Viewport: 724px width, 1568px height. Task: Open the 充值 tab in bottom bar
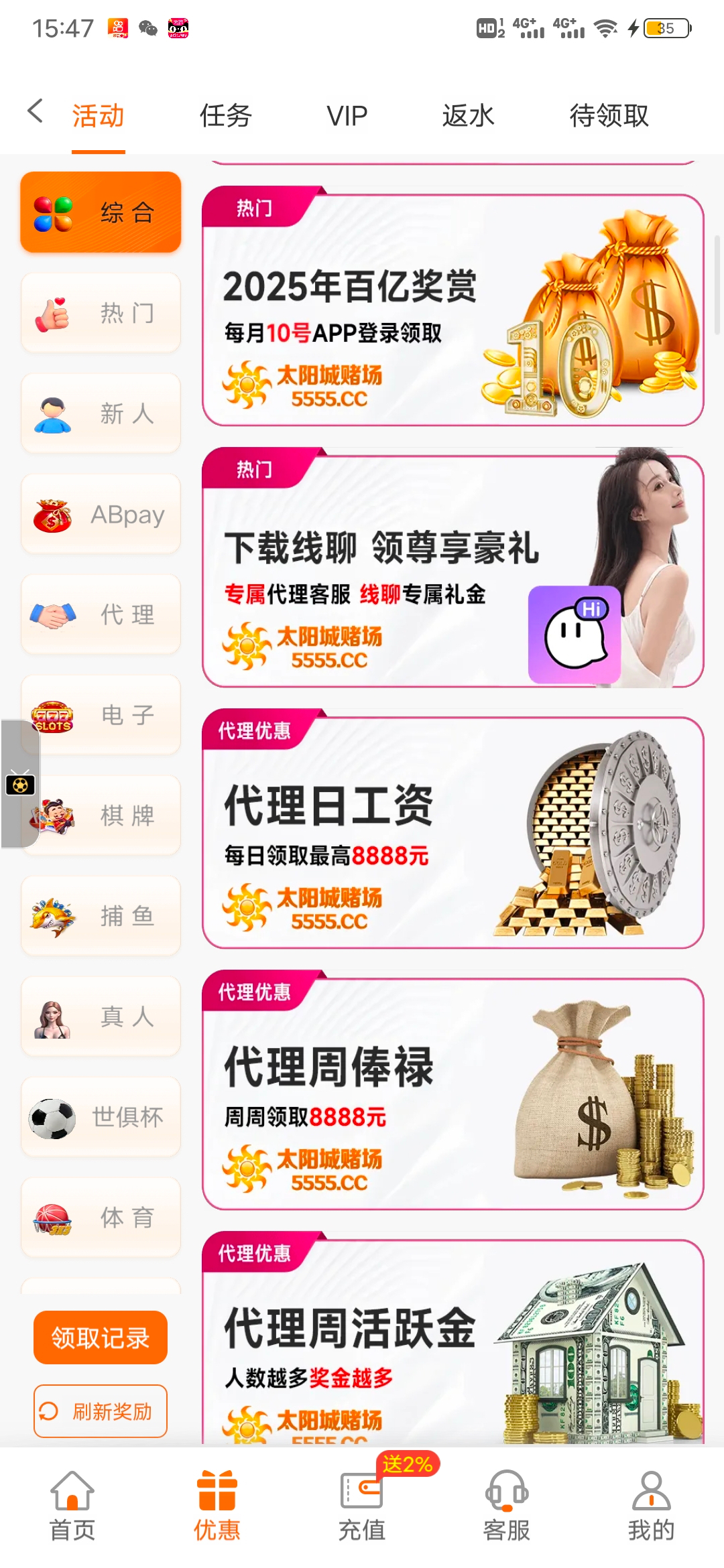[362, 1505]
